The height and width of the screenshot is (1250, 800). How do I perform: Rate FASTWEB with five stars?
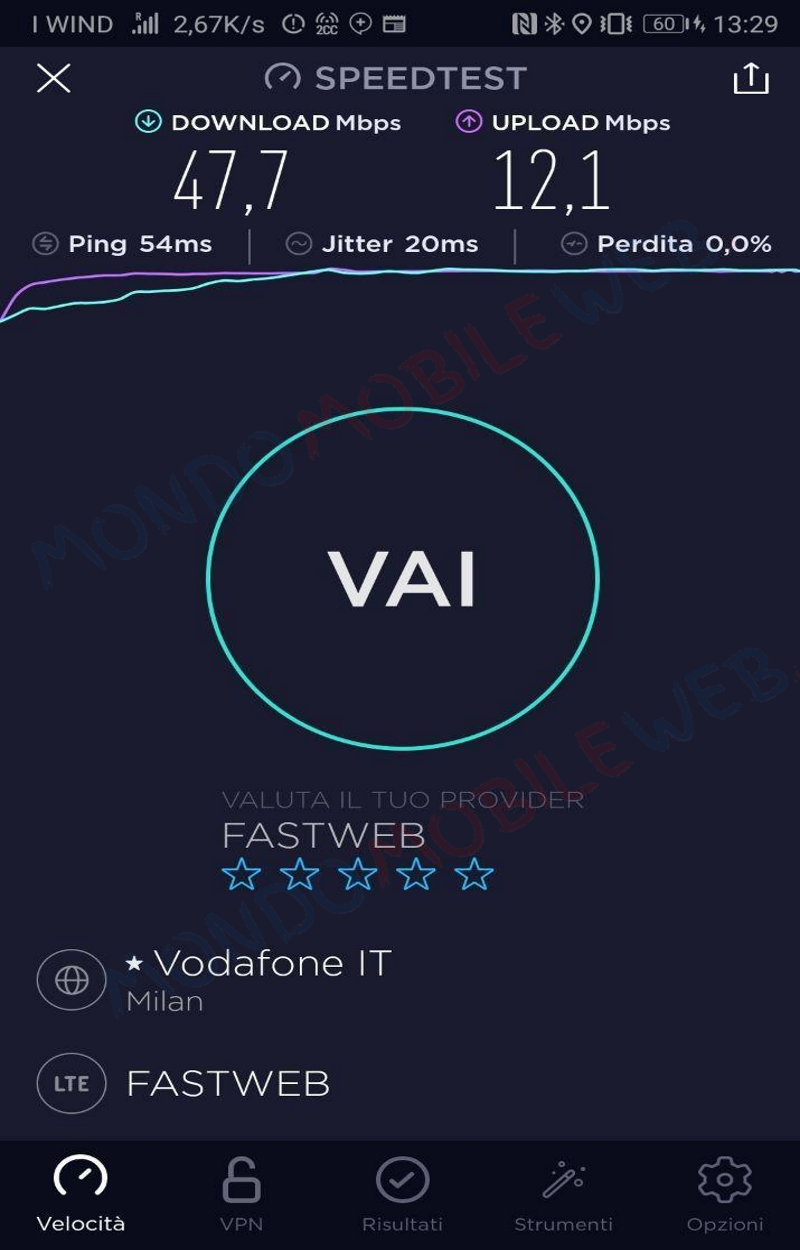474,874
